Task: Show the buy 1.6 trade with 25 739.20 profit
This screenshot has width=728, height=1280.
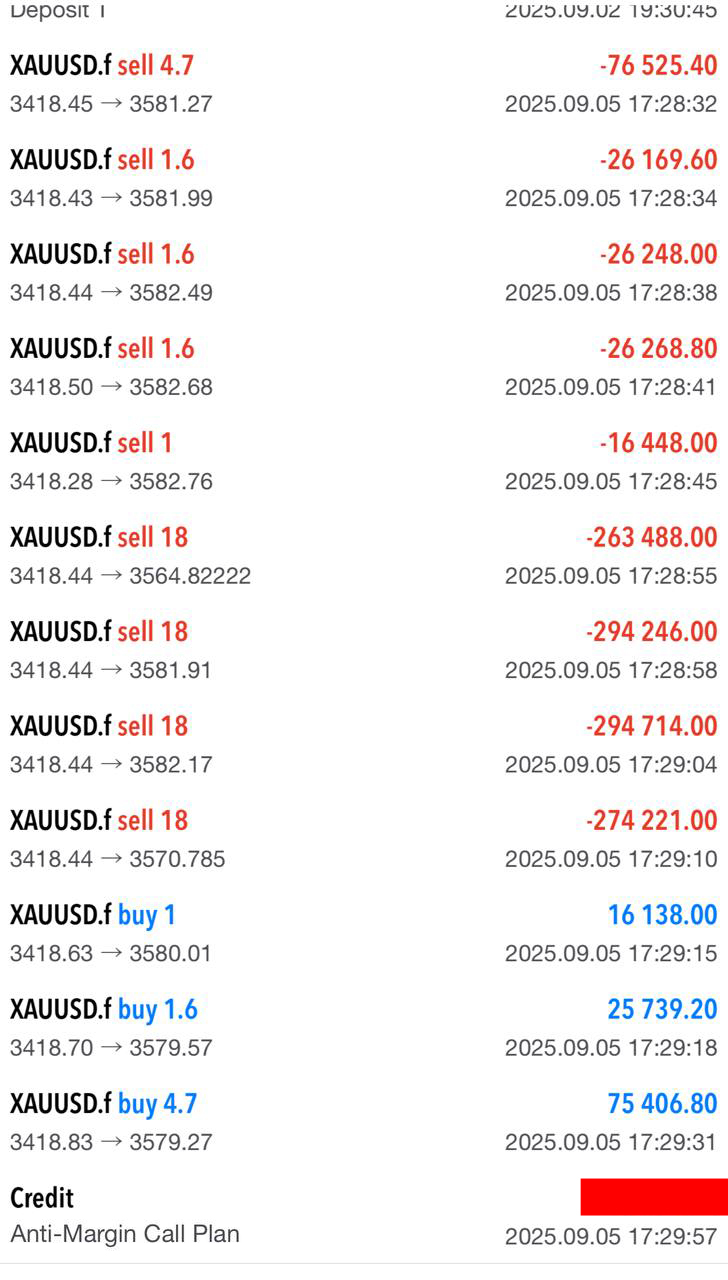Action: pyautogui.click(x=364, y=1028)
